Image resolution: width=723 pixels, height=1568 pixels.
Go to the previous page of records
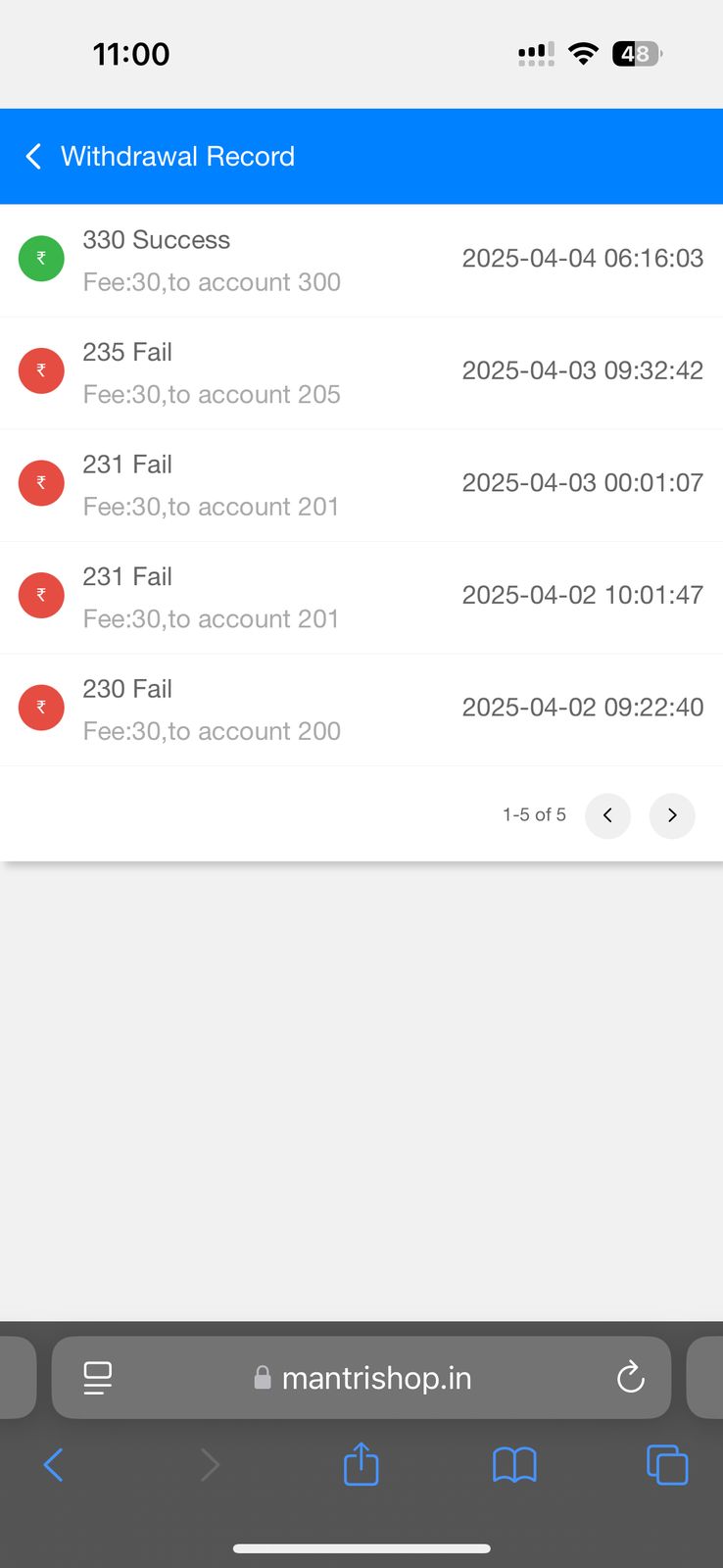coord(607,815)
